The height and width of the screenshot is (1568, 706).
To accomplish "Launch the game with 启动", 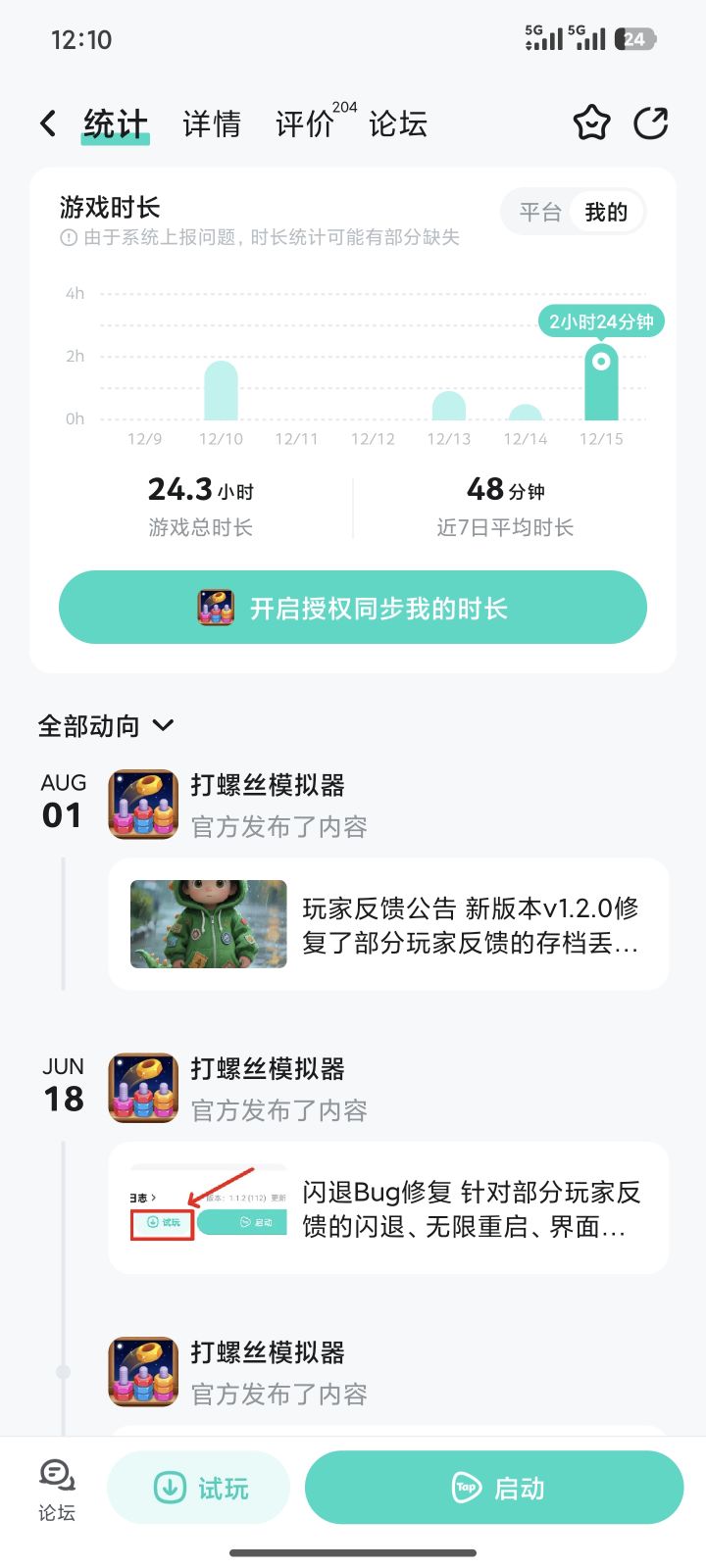I will (494, 1488).
